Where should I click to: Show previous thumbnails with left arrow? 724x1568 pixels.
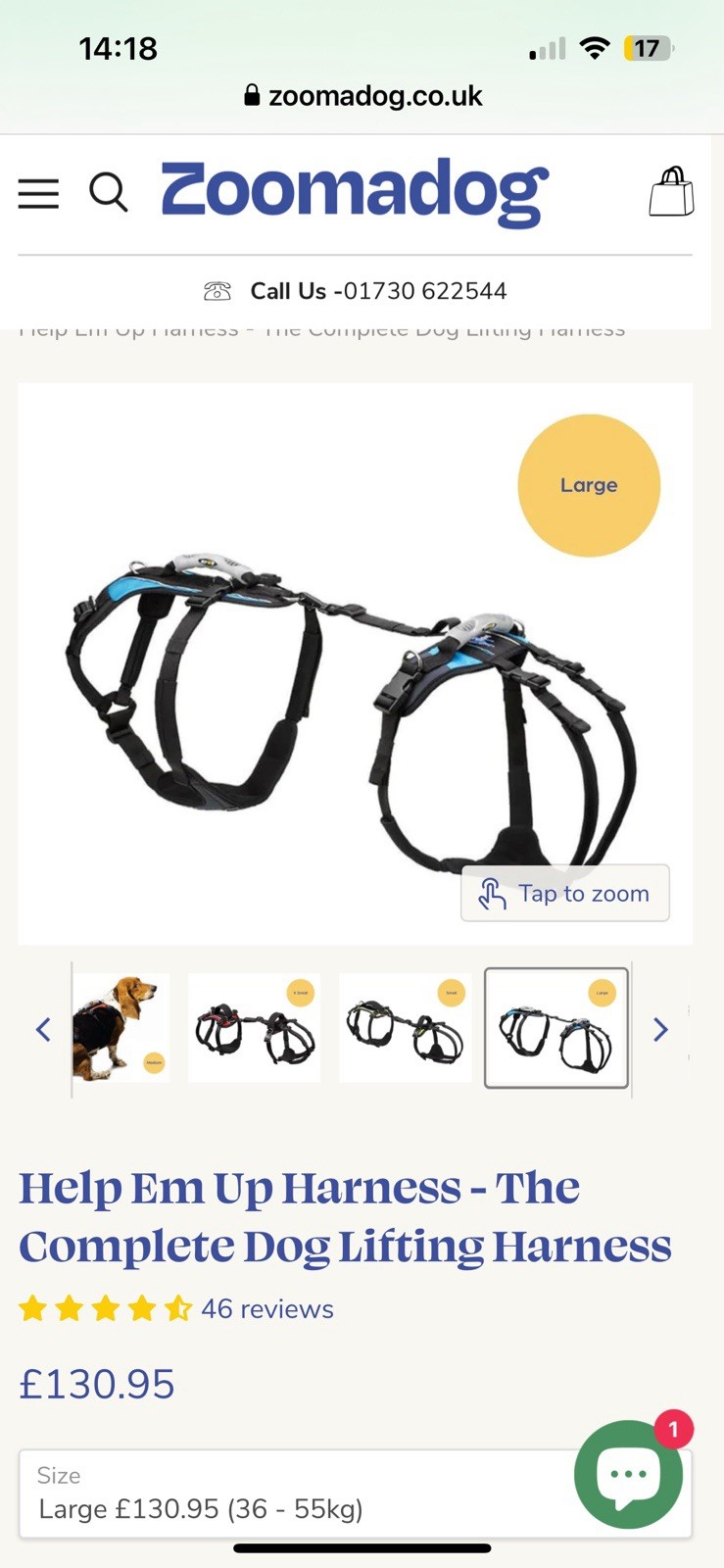point(43,1029)
